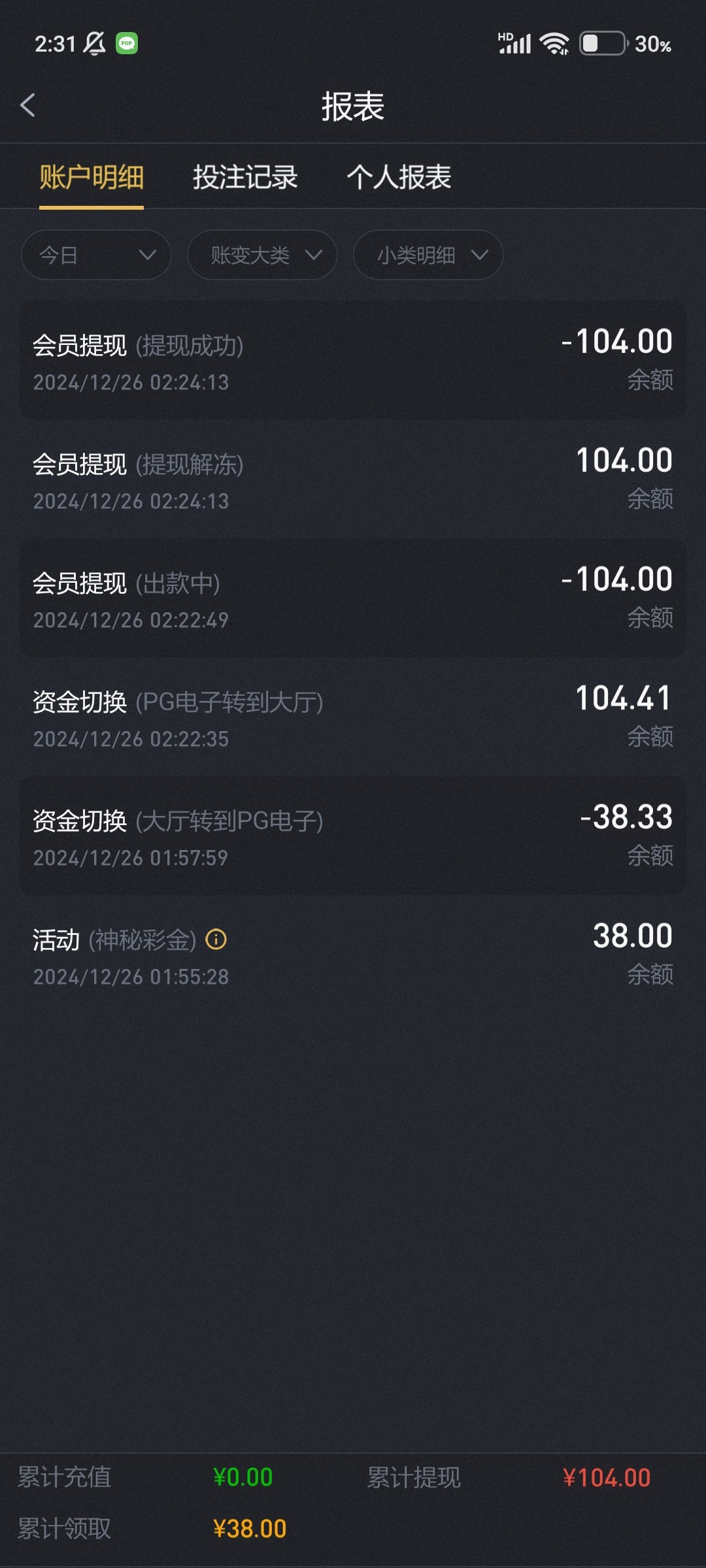
Task: Open the 提现成功 withdrawal record
Action: tap(353, 360)
